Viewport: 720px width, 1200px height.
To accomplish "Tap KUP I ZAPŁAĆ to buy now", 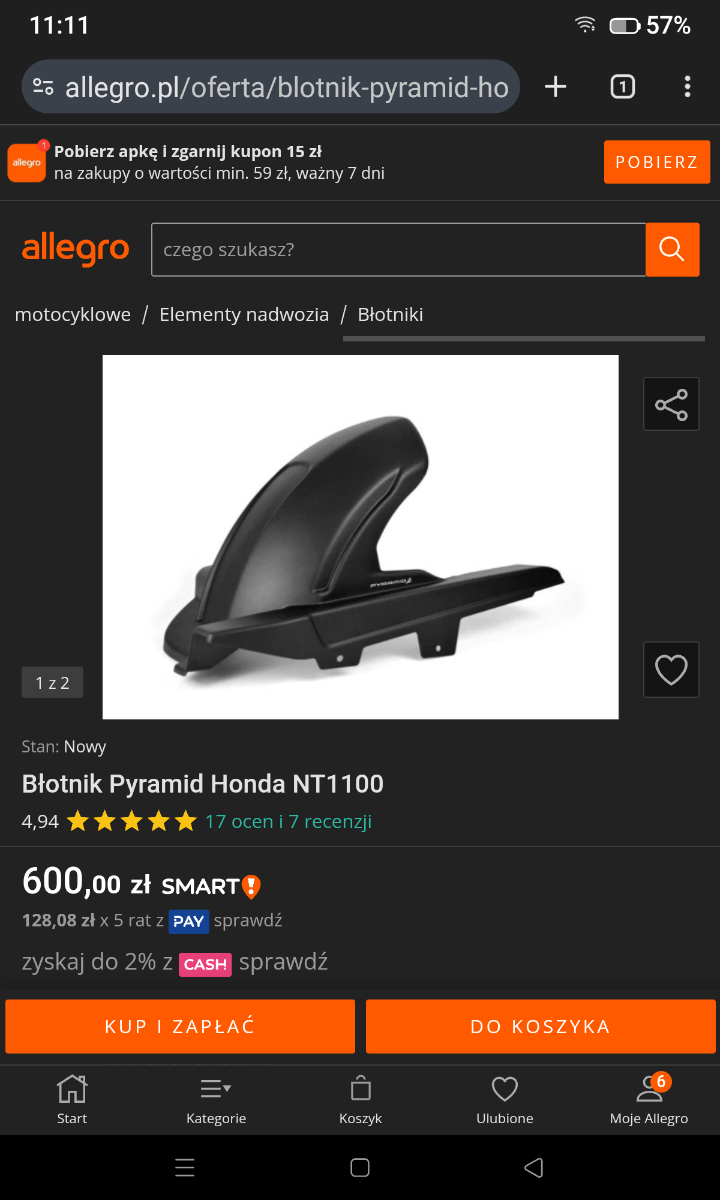I will [x=180, y=1026].
